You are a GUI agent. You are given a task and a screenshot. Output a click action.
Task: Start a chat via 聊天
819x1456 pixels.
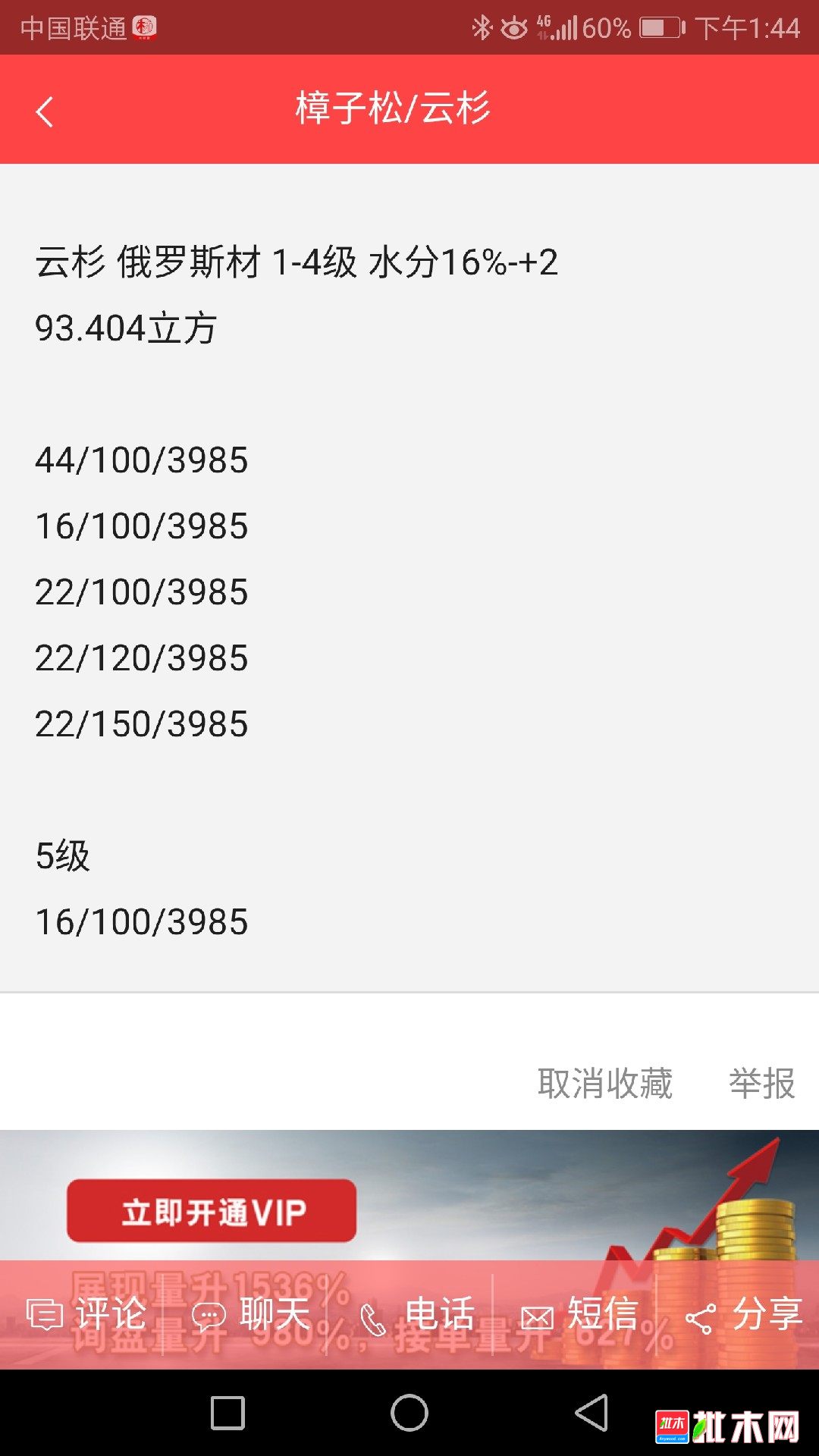click(x=251, y=1314)
